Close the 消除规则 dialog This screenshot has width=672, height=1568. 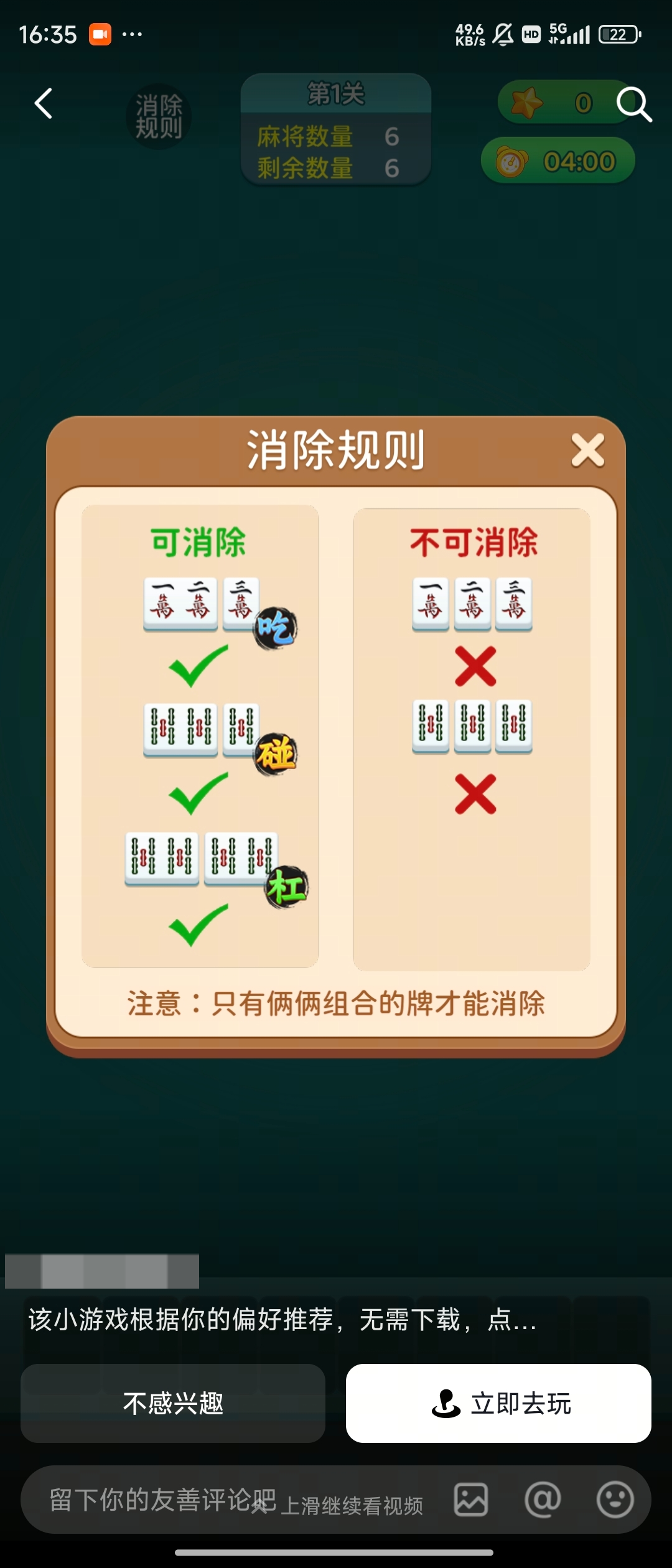[x=587, y=450]
